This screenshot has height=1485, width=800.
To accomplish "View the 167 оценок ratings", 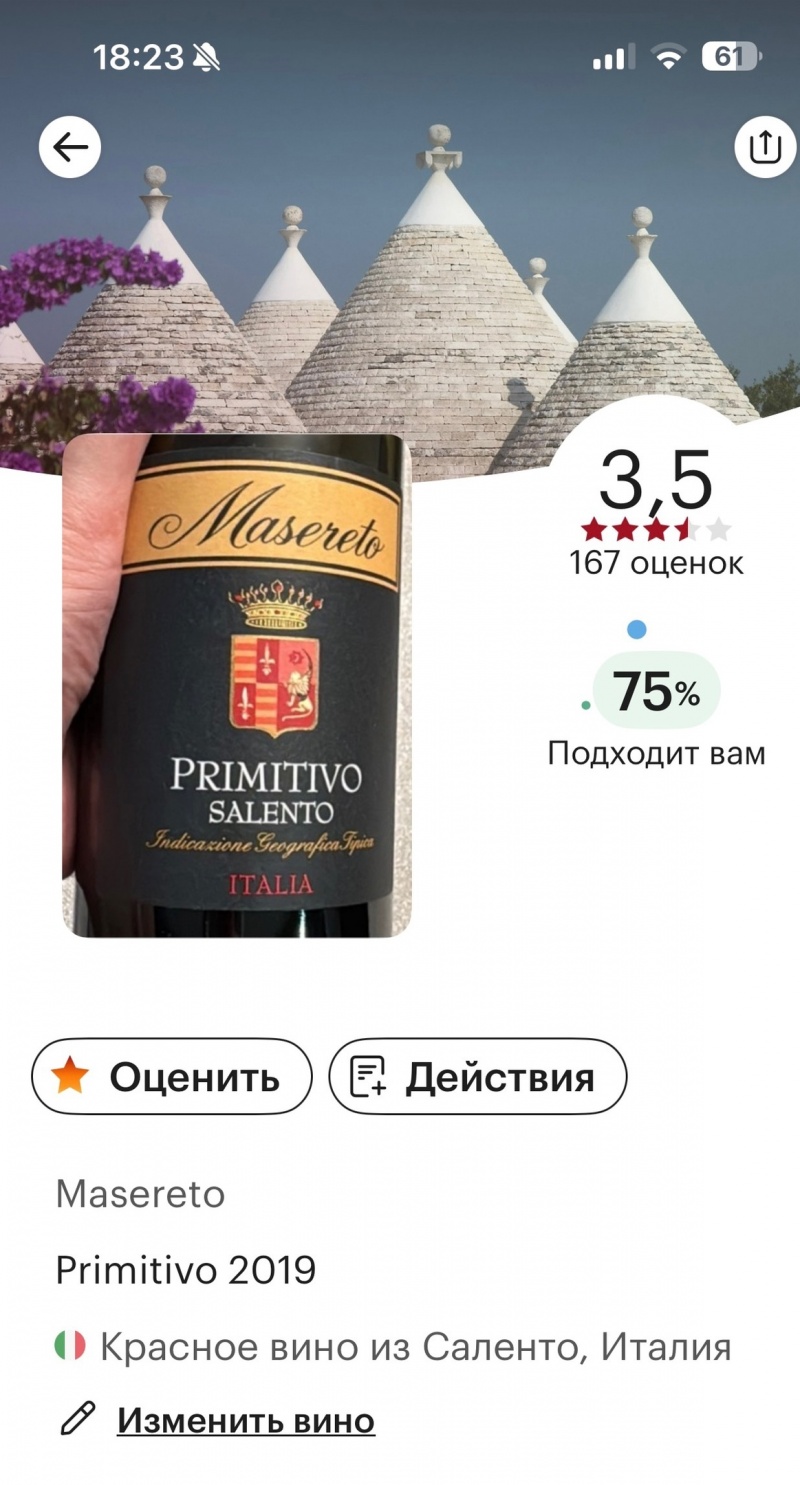I will (656, 562).
